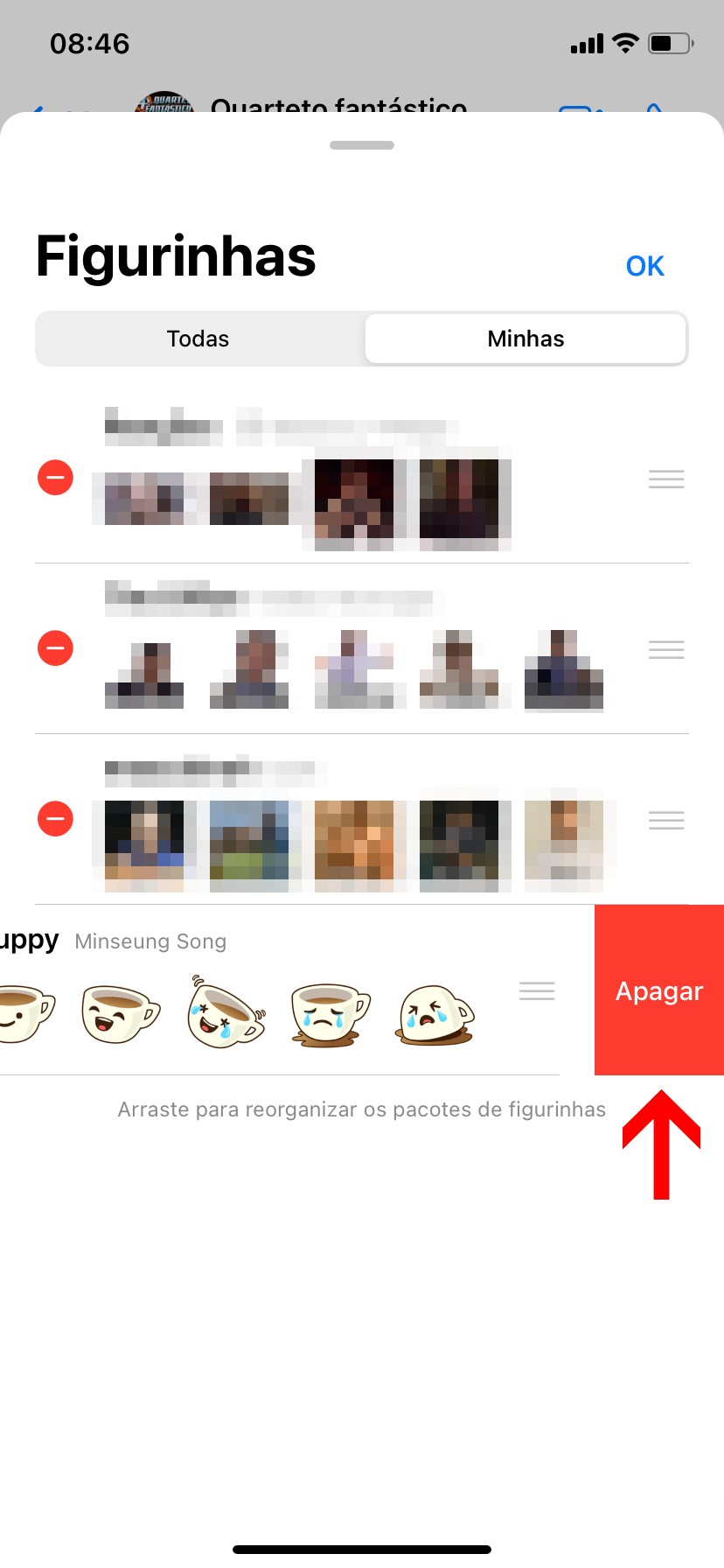Tap Apagar to delete Minseung Song pack
Screen dimensions: 724x1568
tap(658, 990)
